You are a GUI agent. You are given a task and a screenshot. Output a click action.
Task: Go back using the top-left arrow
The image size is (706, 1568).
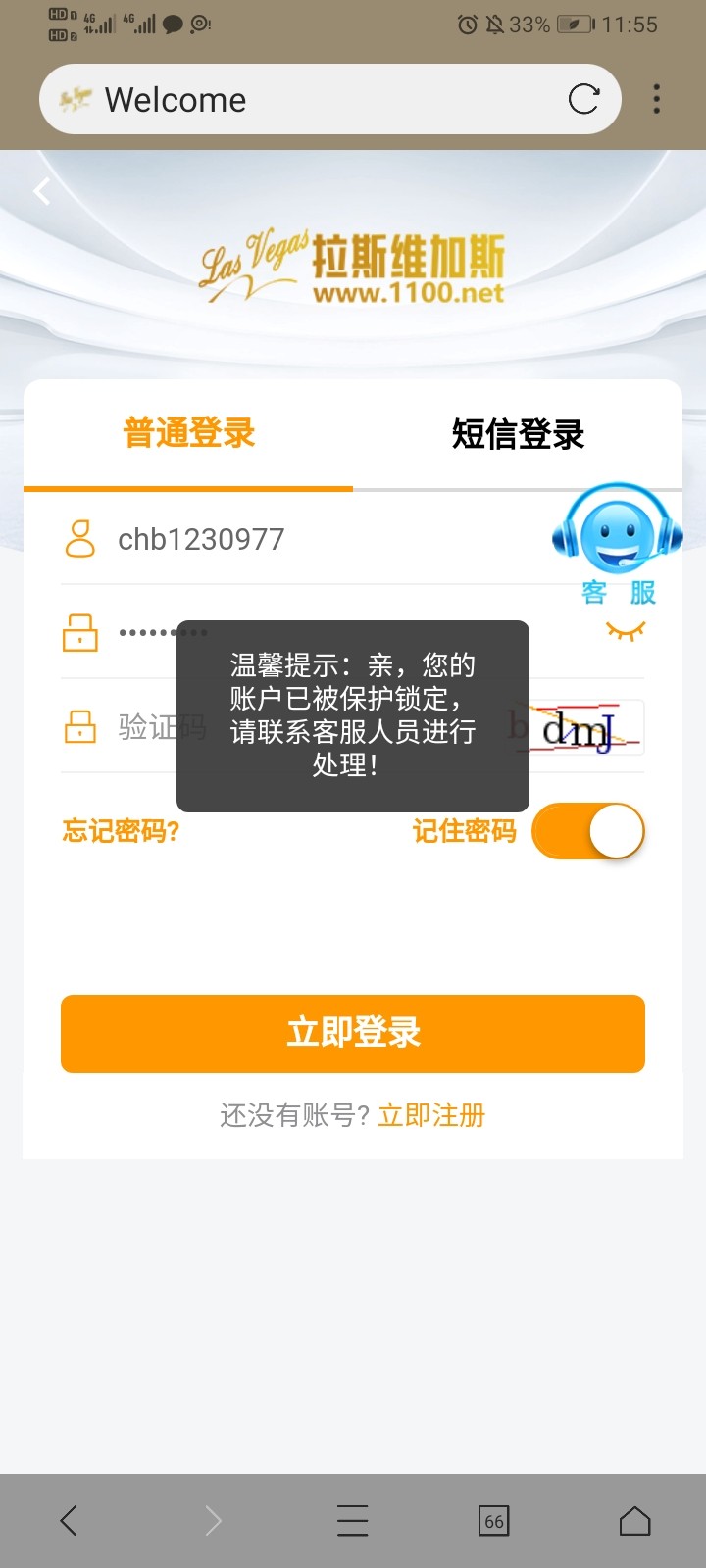[42, 191]
